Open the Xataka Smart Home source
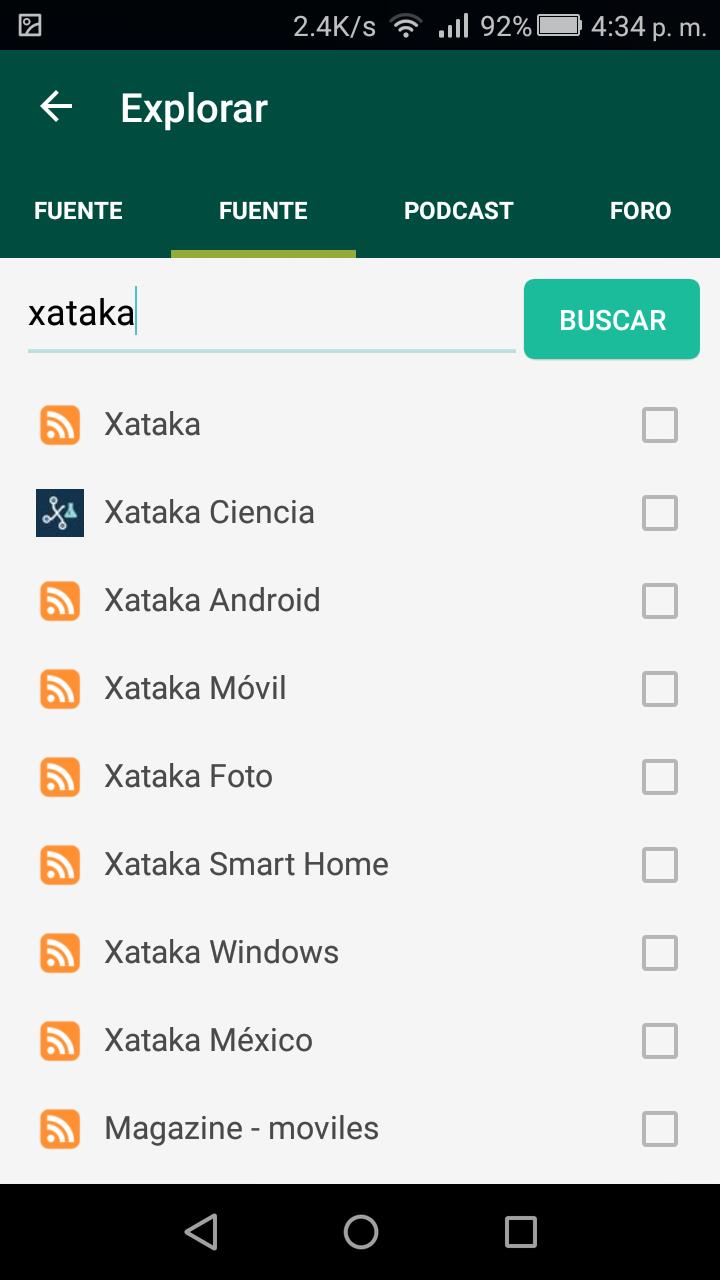 point(246,865)
